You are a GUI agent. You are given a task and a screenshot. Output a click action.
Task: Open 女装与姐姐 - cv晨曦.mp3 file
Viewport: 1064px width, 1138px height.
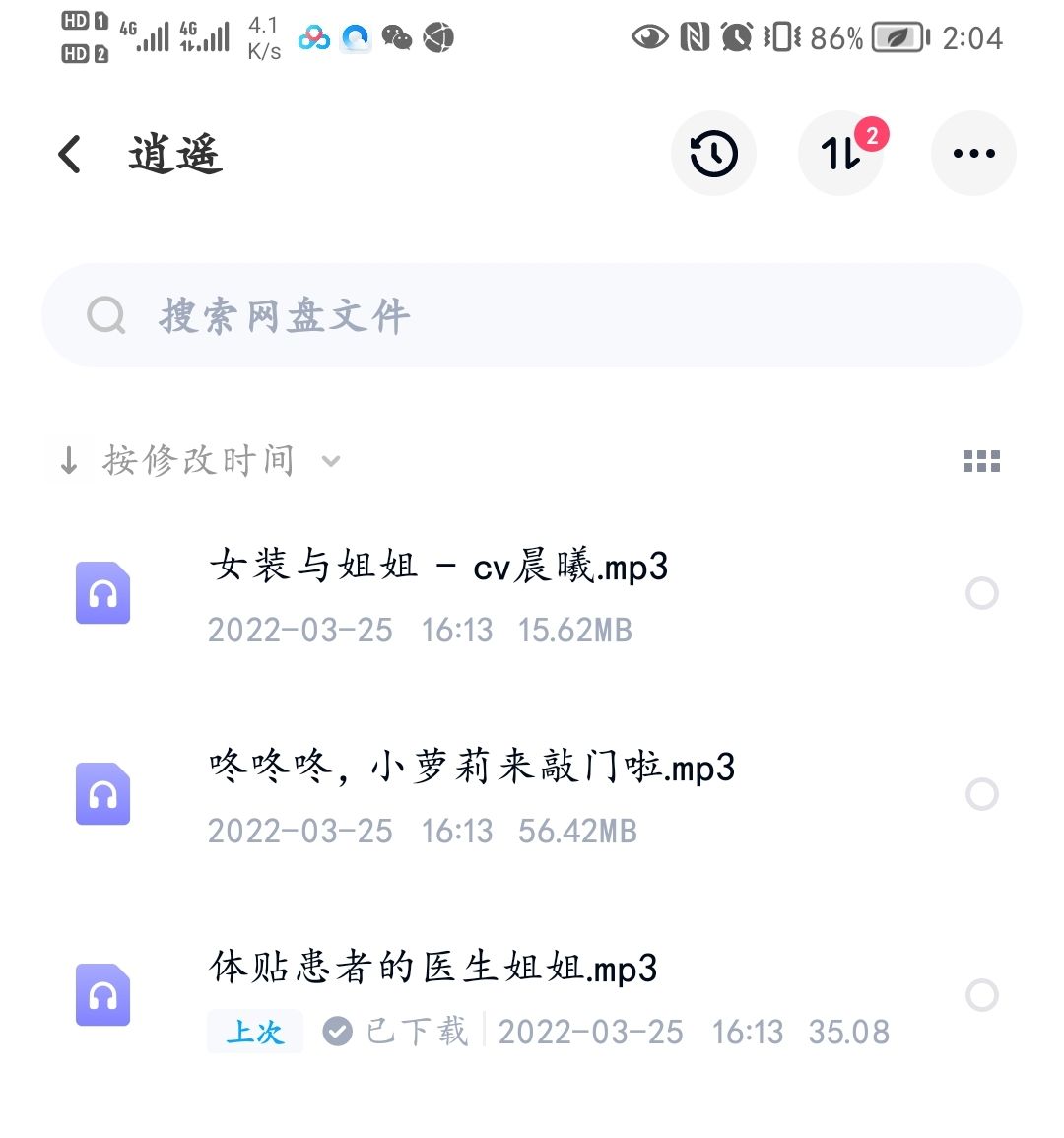[x=438, y=568]
